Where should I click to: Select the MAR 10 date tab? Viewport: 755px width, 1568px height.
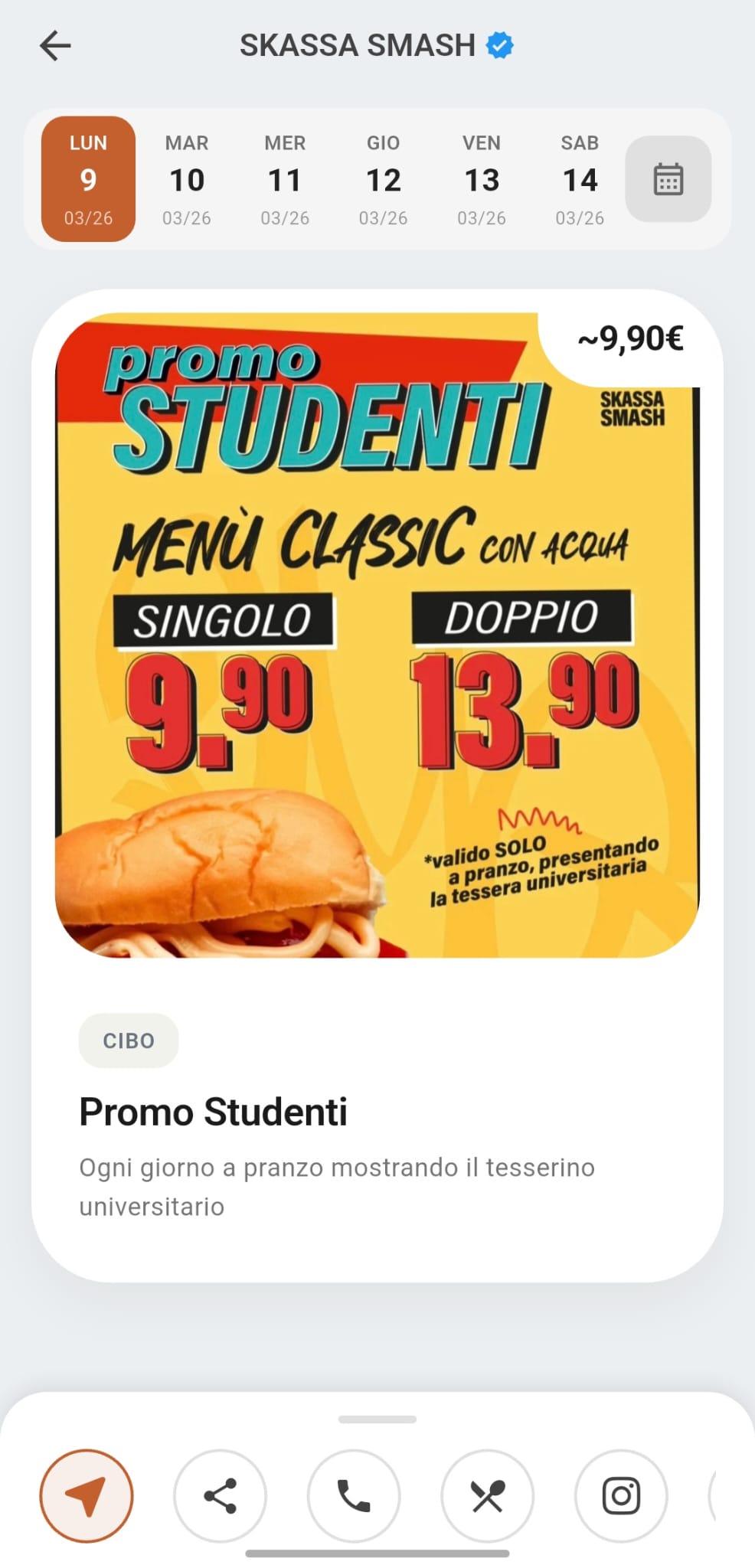click(x=188, y=179)
